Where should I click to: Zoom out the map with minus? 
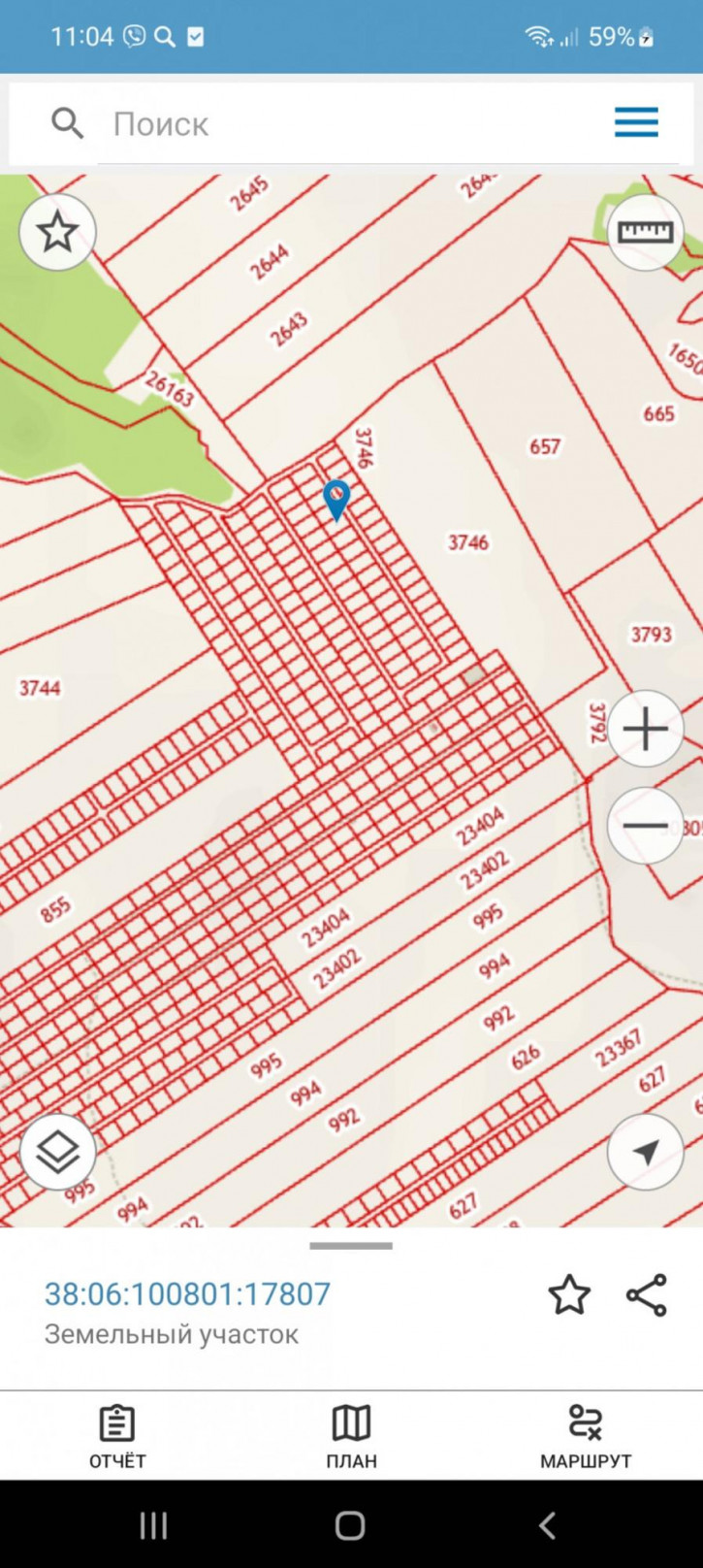645,826
